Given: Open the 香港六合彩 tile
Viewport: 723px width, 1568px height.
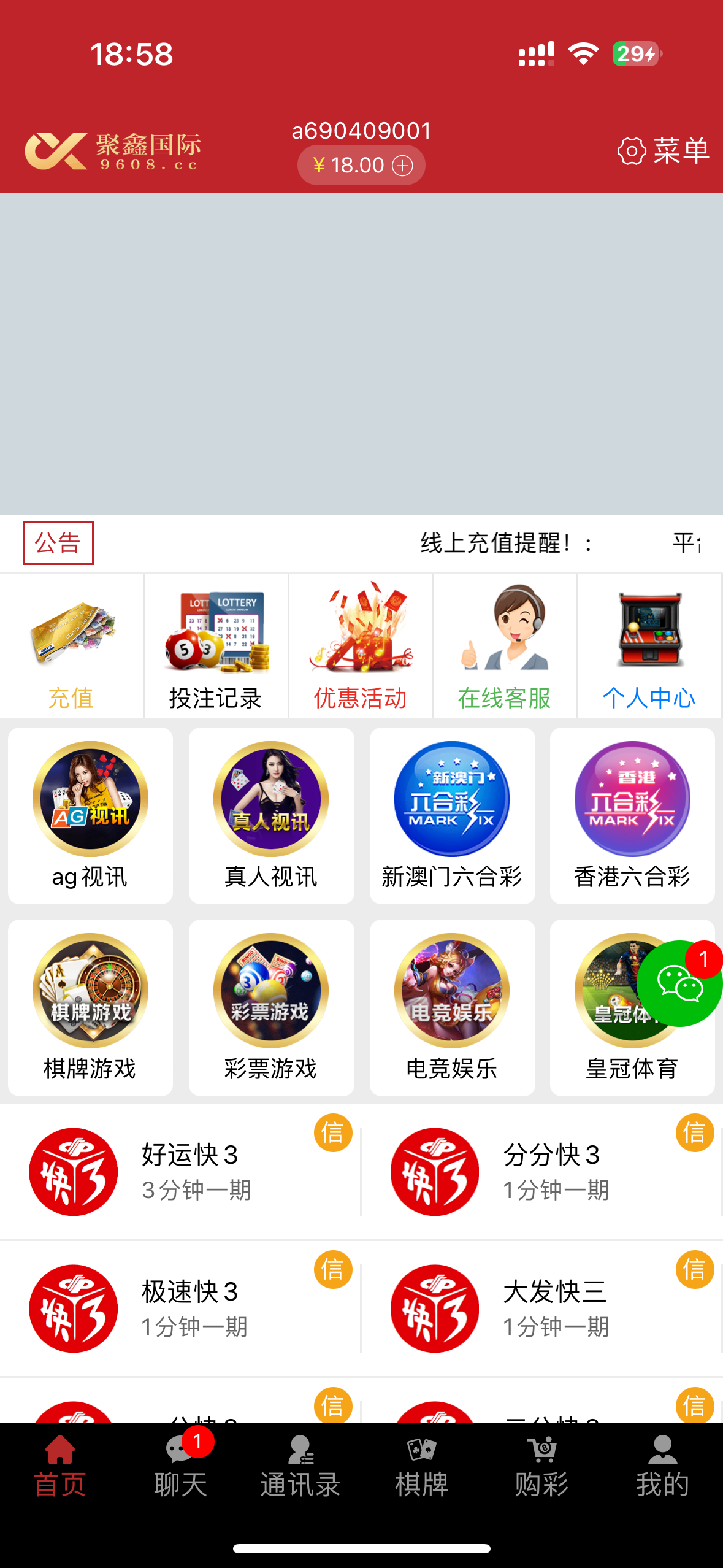Looking at the screenshot, I should (x=632, y=815).
